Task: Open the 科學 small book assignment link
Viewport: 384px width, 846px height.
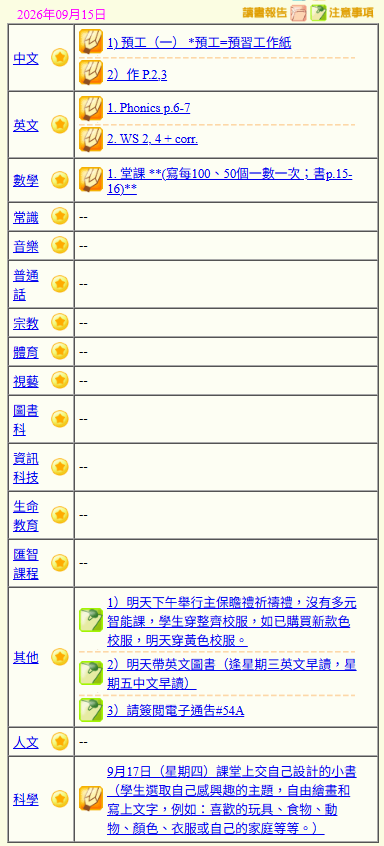Action: [x=231, y=799]
